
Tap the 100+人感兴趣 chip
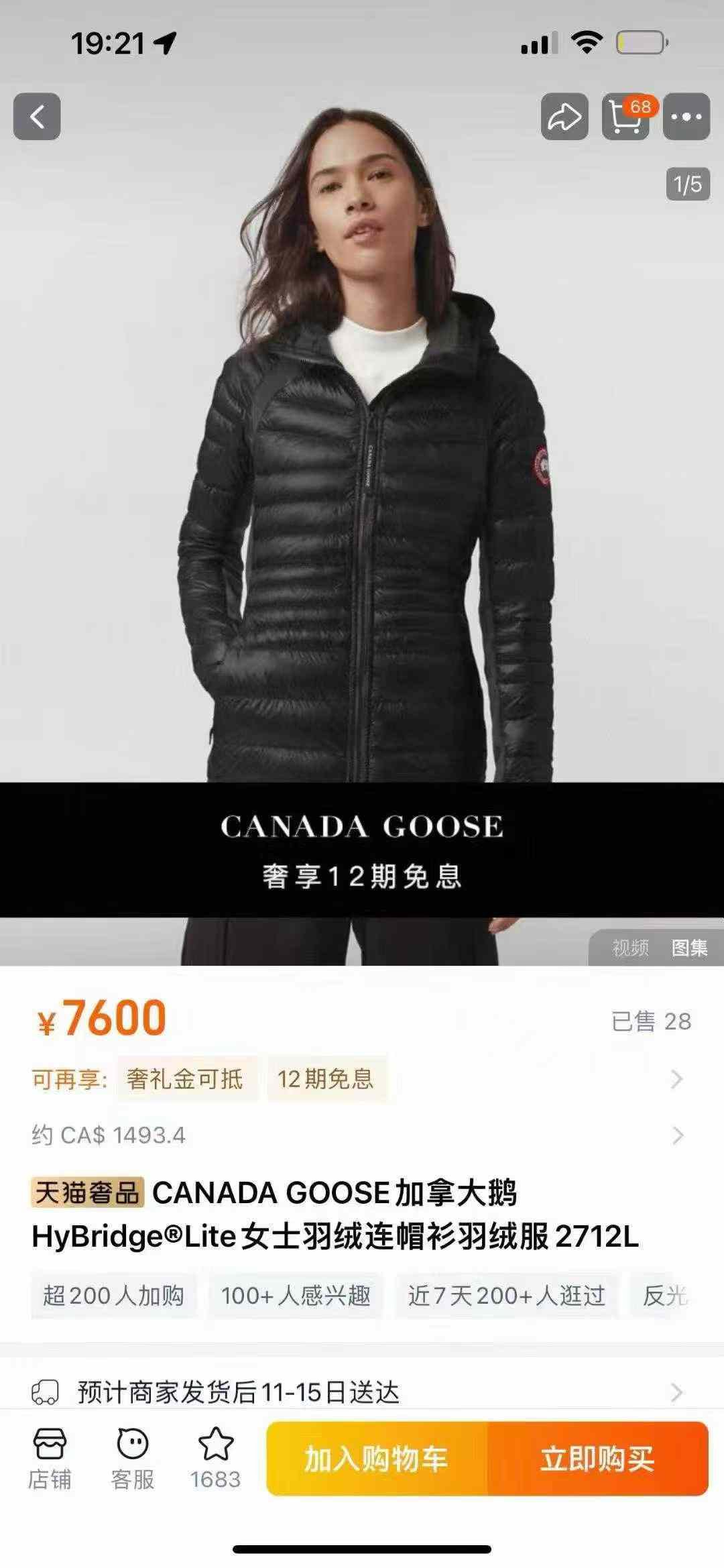tap(296, 1296)
